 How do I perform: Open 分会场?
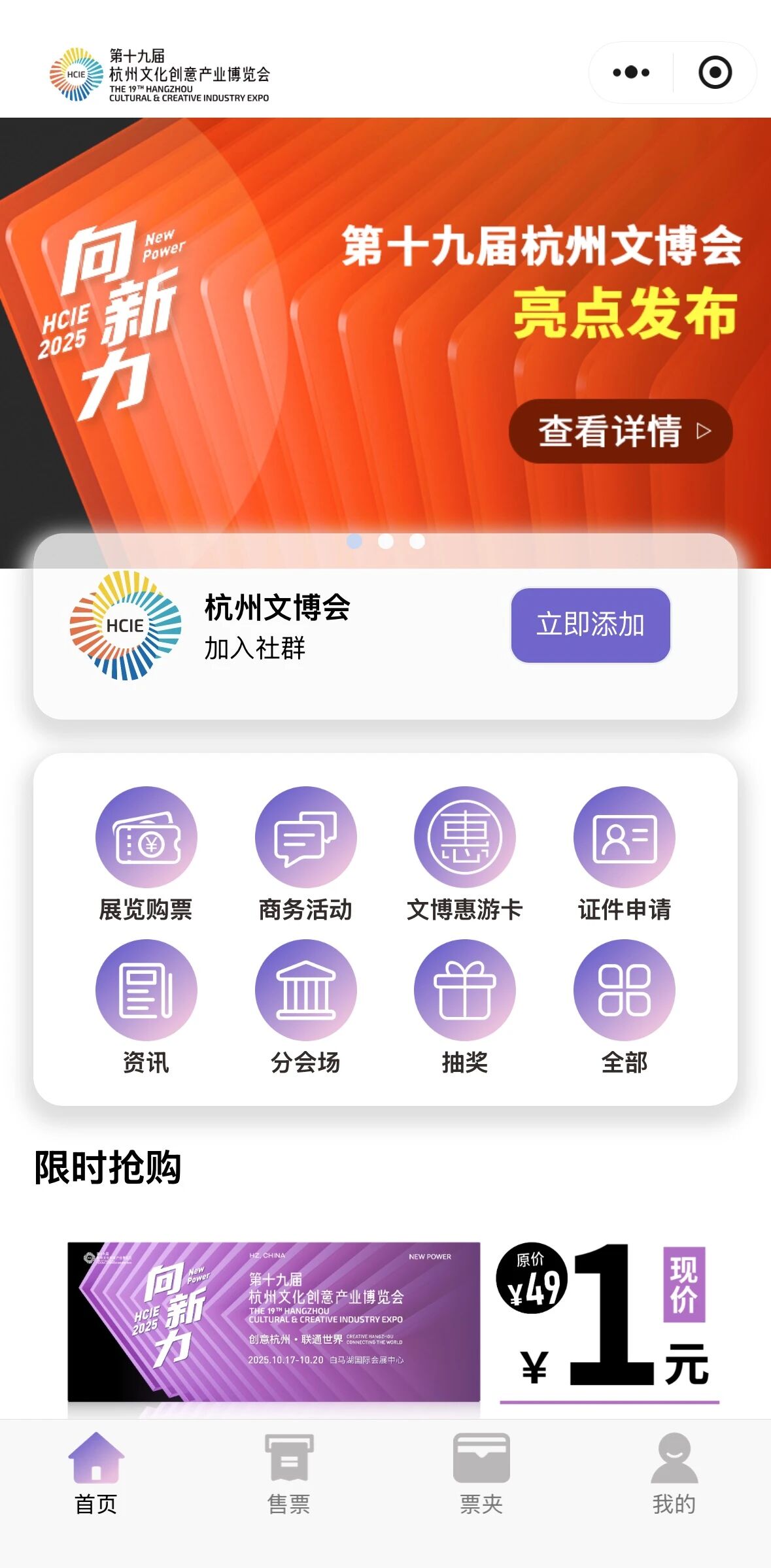(305, 1007)
